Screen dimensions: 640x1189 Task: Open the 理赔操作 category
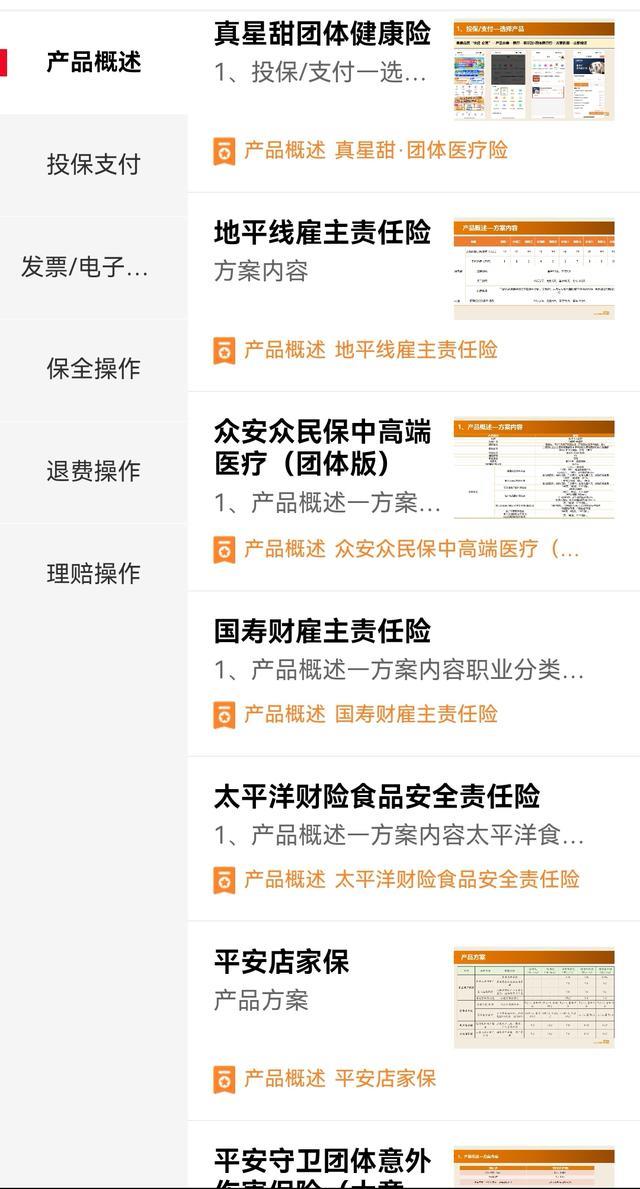tap(93, 574)
